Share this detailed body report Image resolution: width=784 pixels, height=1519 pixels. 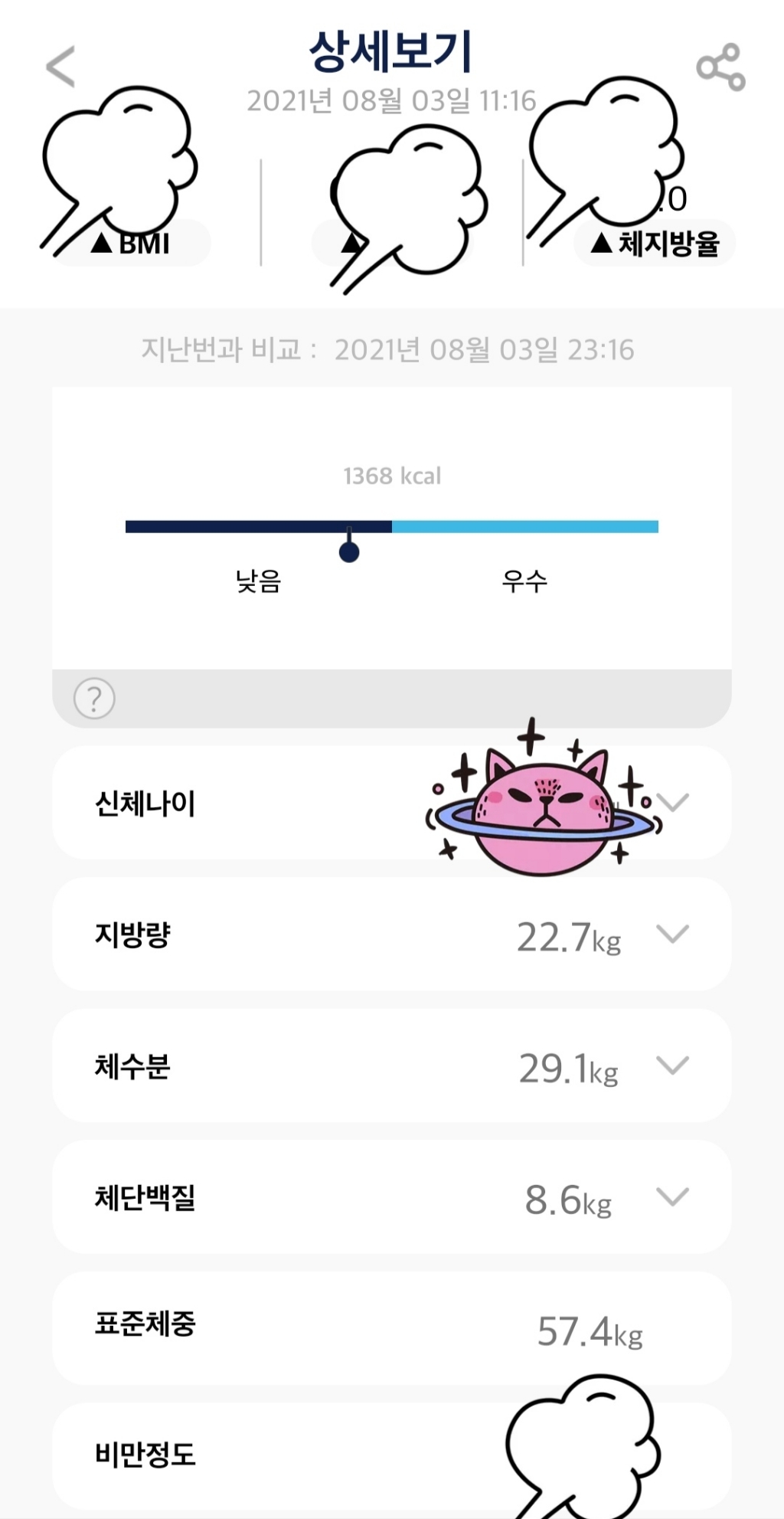click(720, 67)
